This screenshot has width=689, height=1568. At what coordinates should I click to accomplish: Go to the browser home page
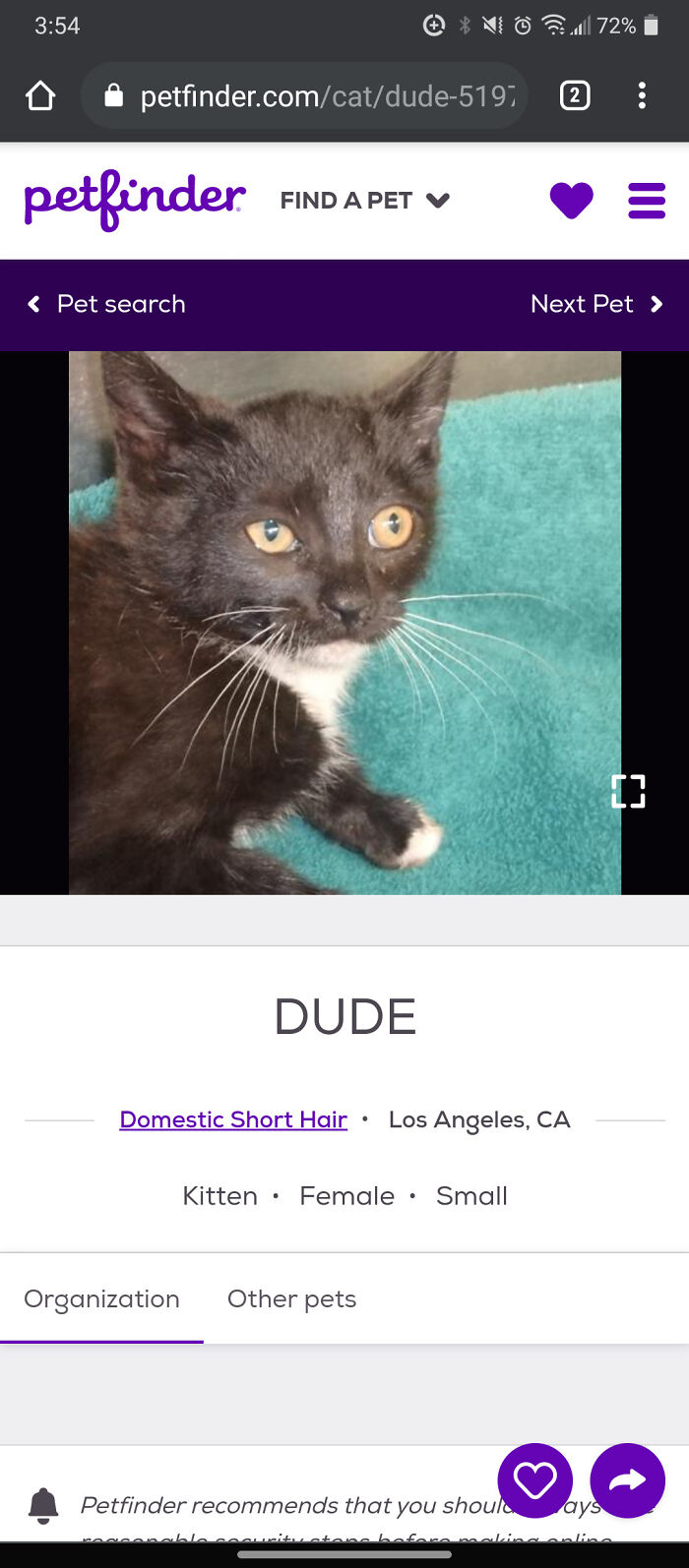click(x=40, y=95)
